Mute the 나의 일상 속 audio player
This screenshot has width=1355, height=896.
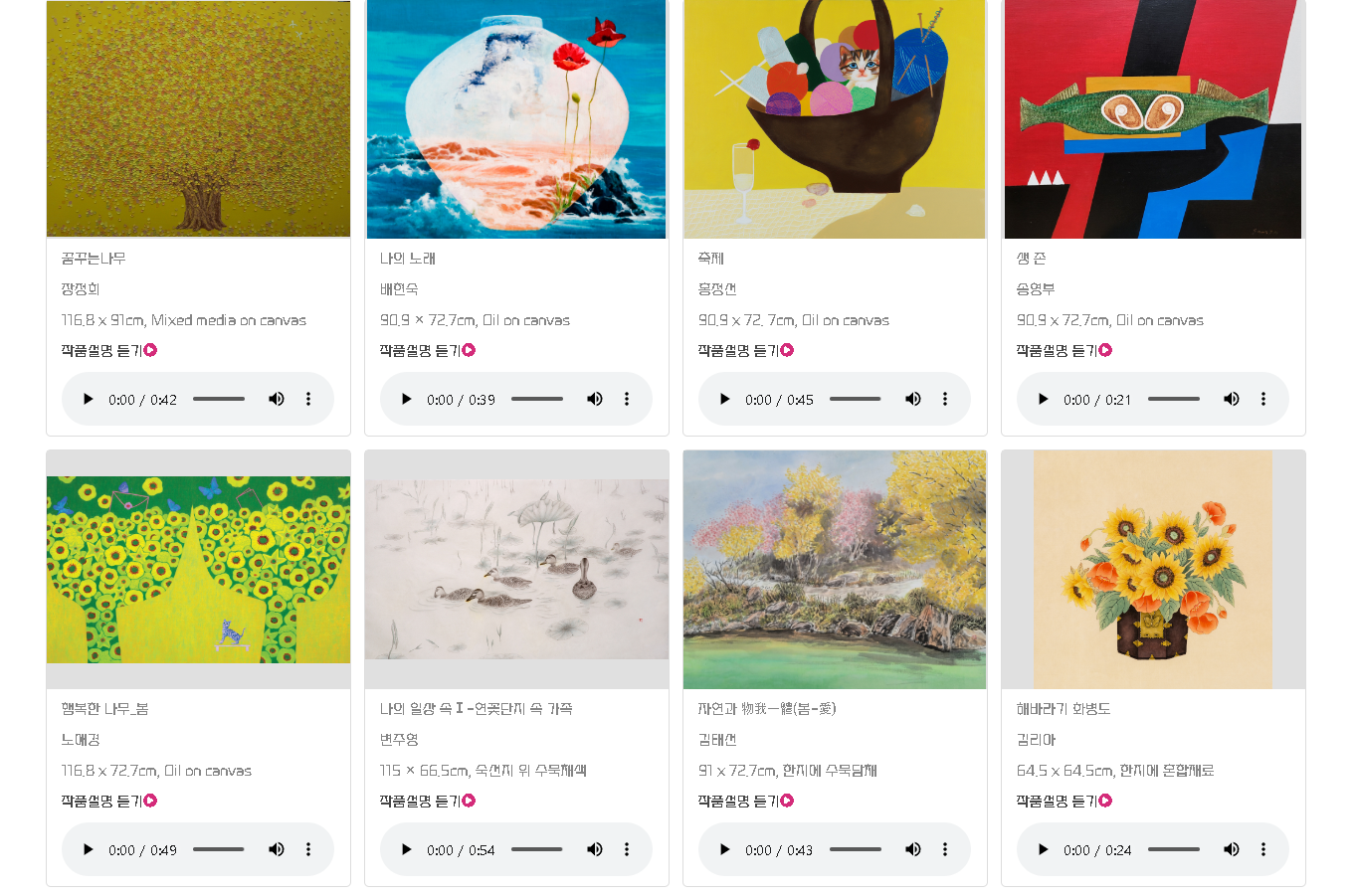pos(595,849)
